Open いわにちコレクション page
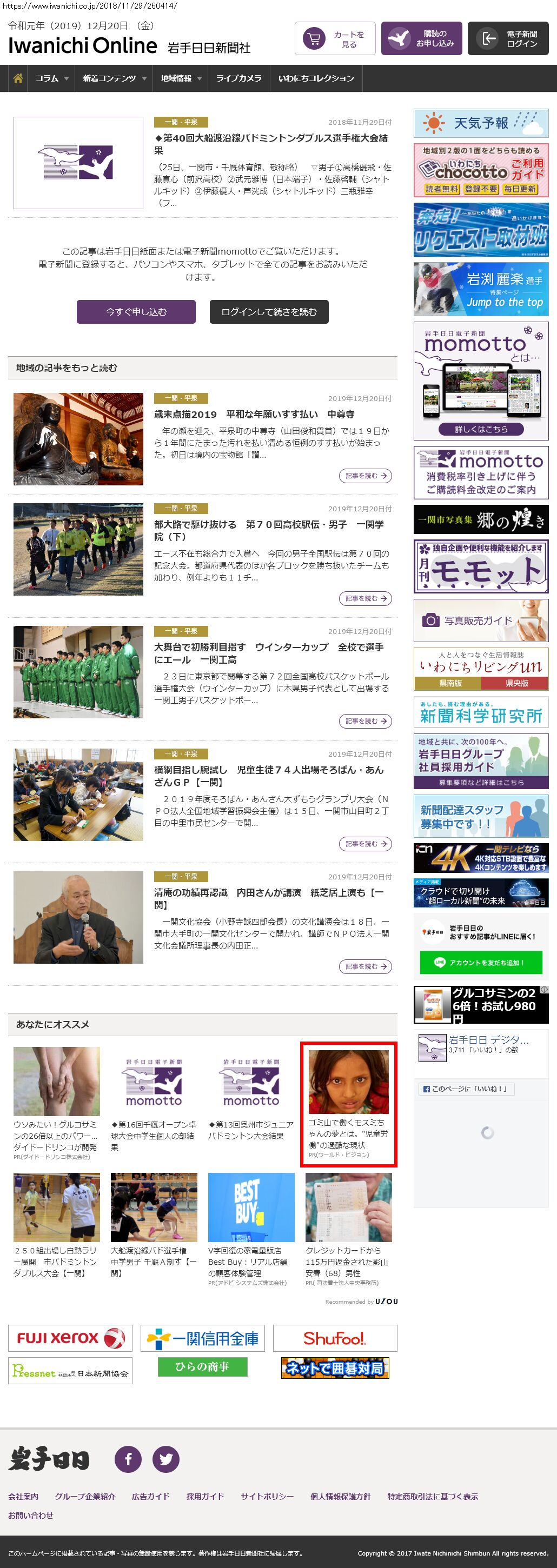Viewport: 557px width, 1568px height. tap(316, 78)
